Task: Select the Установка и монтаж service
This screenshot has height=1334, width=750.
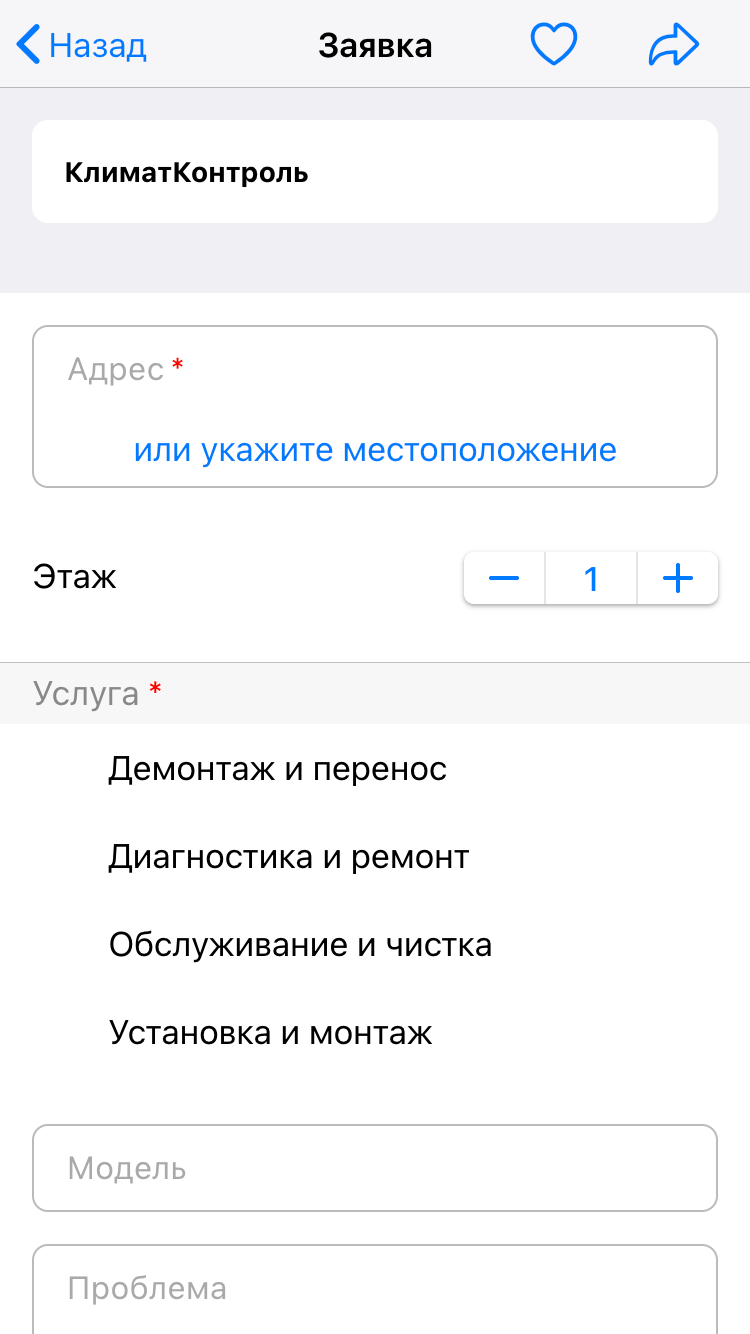Action: 270,1033
